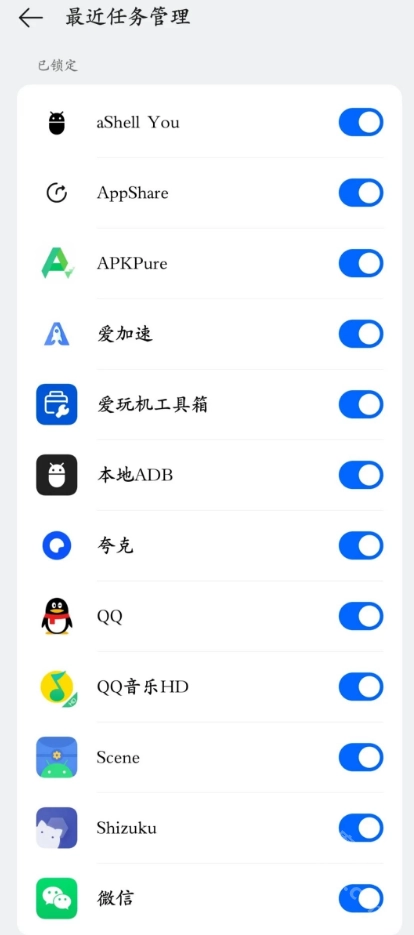Disable the Shizuku switch

361,828
